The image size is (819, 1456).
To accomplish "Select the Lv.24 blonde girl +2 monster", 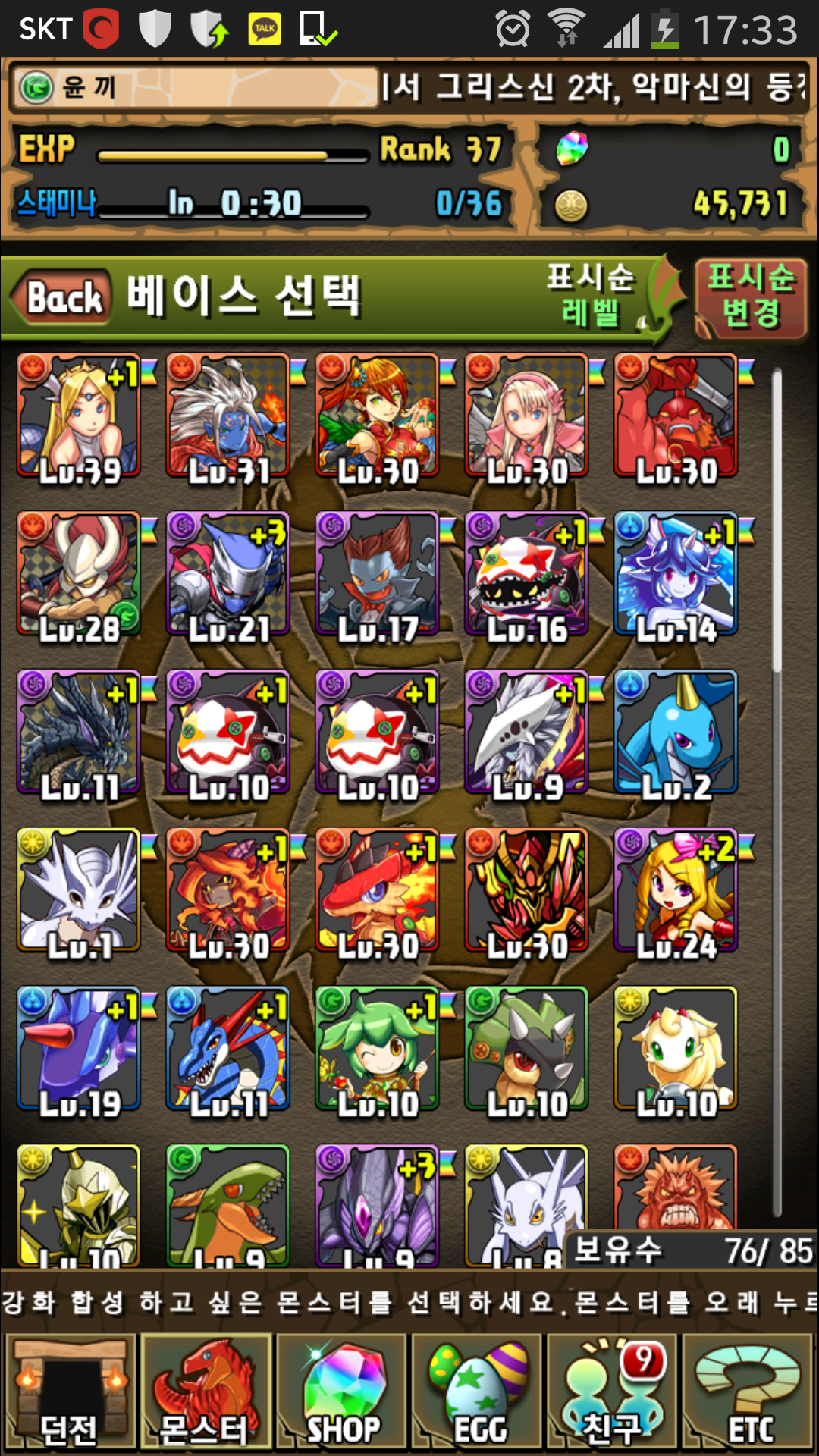I will click(675, 890).
